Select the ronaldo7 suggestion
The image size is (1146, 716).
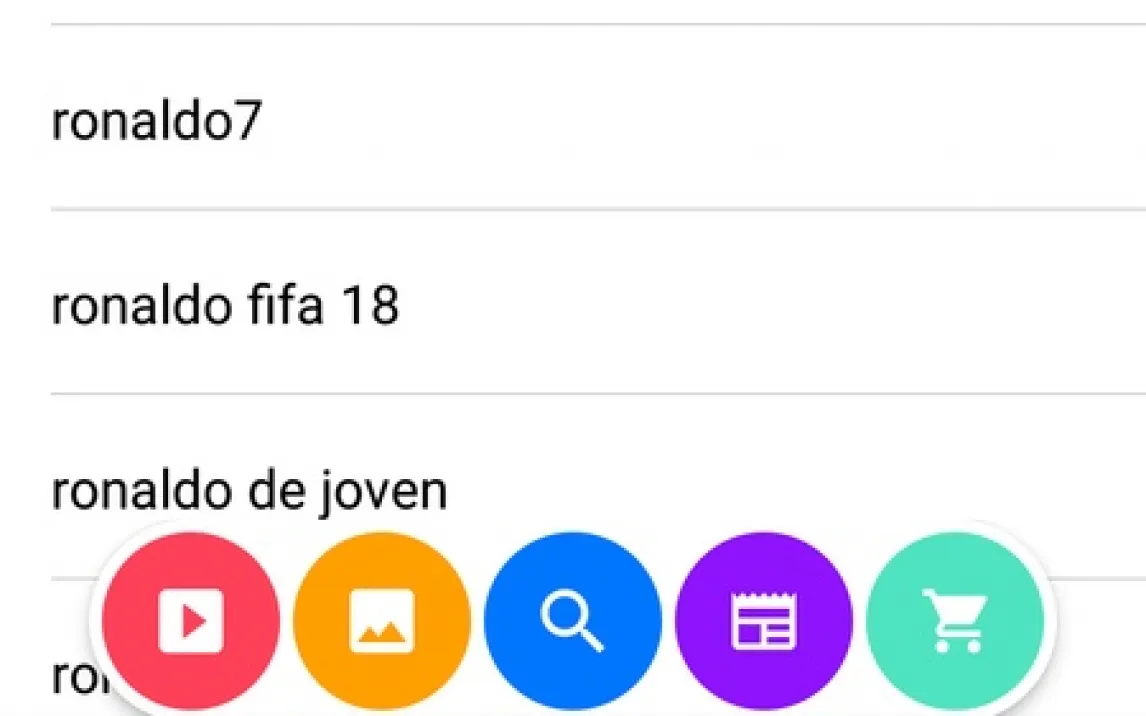156,120
